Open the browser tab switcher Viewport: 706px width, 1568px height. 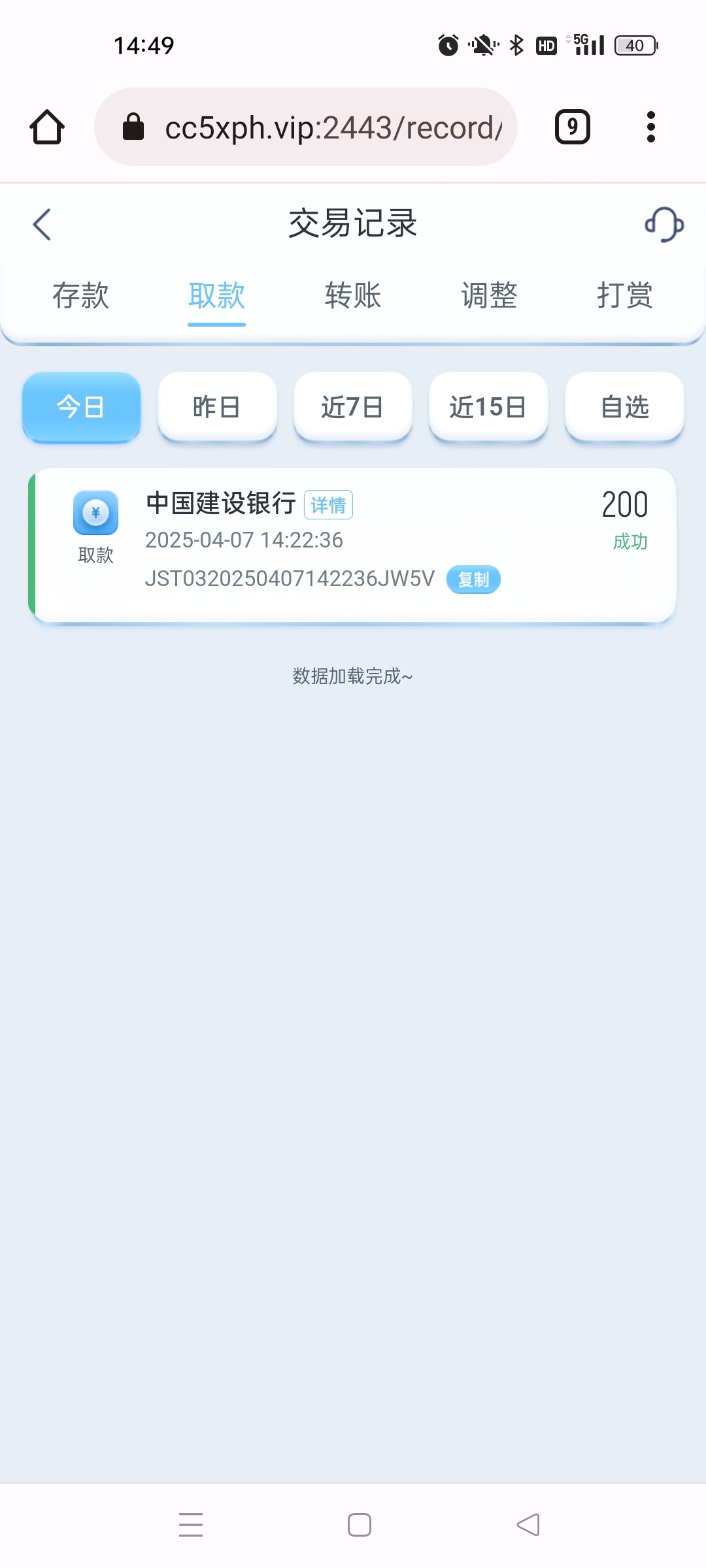click(572, 127)
